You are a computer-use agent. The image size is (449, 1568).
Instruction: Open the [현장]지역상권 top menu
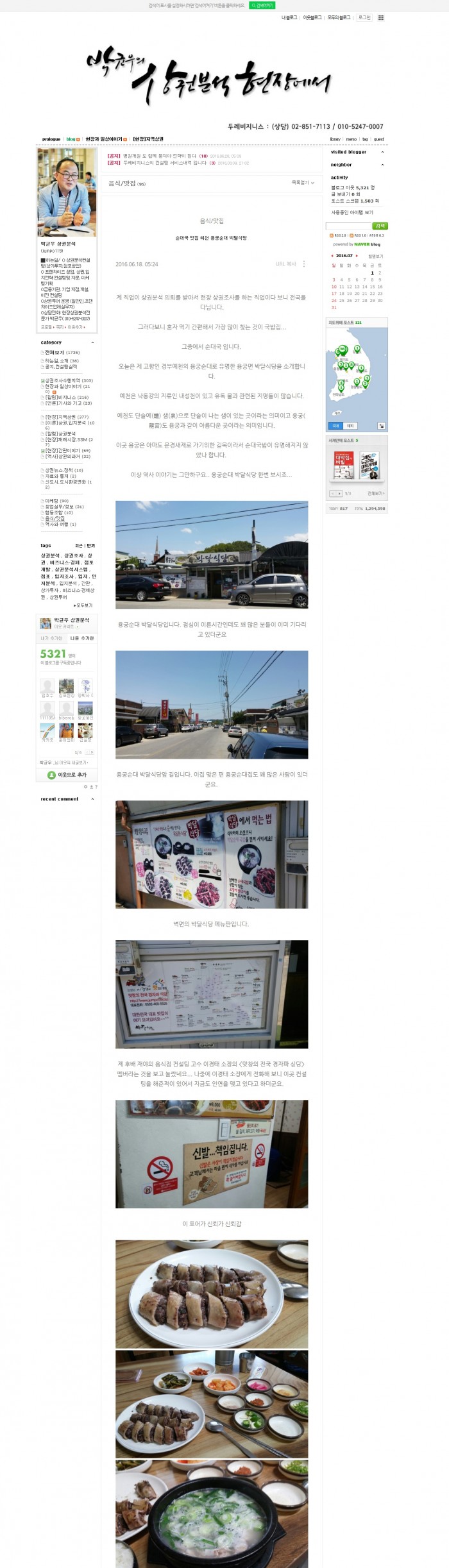click(148, 139)
